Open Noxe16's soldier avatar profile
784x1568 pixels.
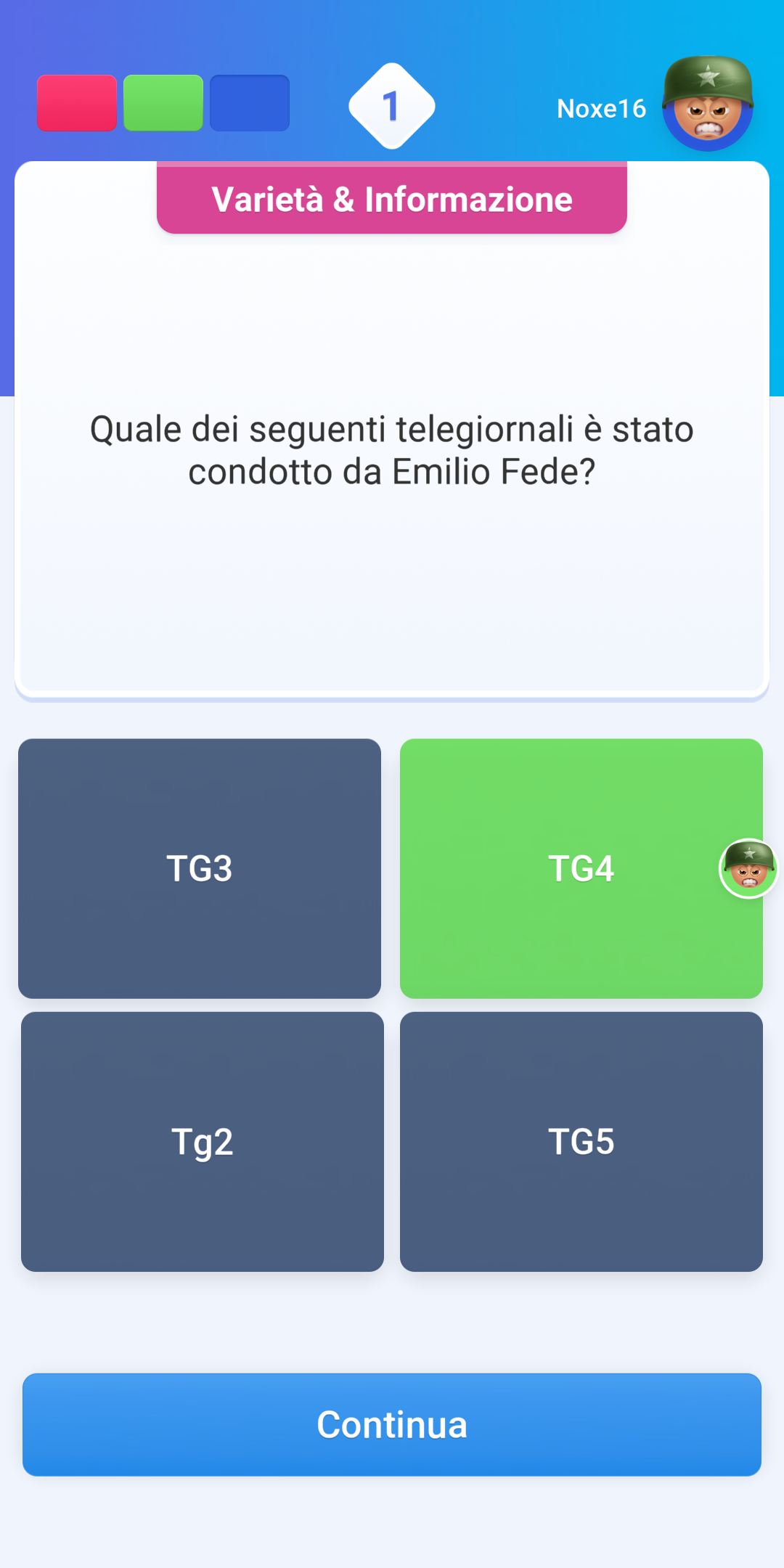(x=708, y=103)
